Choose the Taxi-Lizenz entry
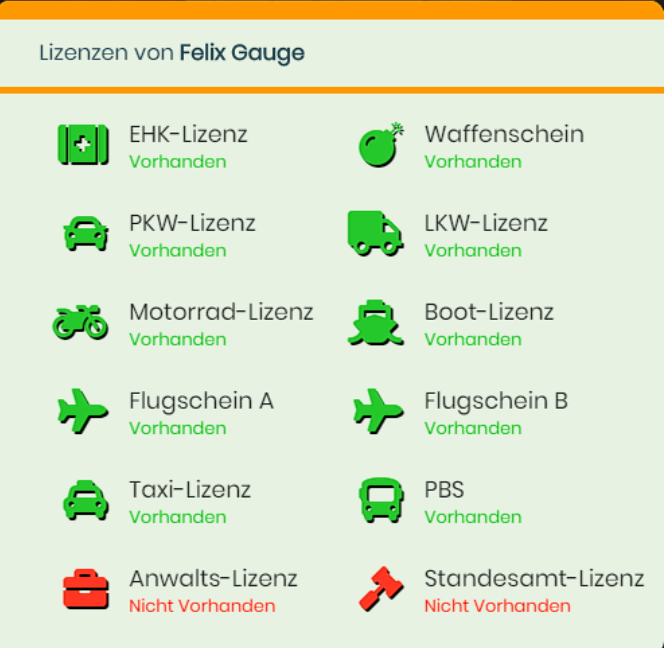Screen dimensions: 664x648 coord(190,491)
